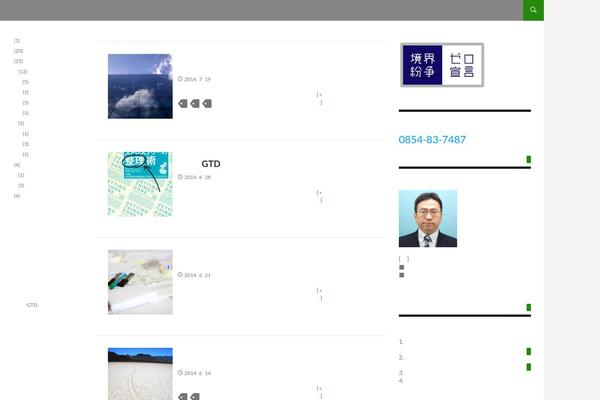This screenshot has width=600, height=400.
Task: Open the post with desert road photo
Action: tap(140, 374)
